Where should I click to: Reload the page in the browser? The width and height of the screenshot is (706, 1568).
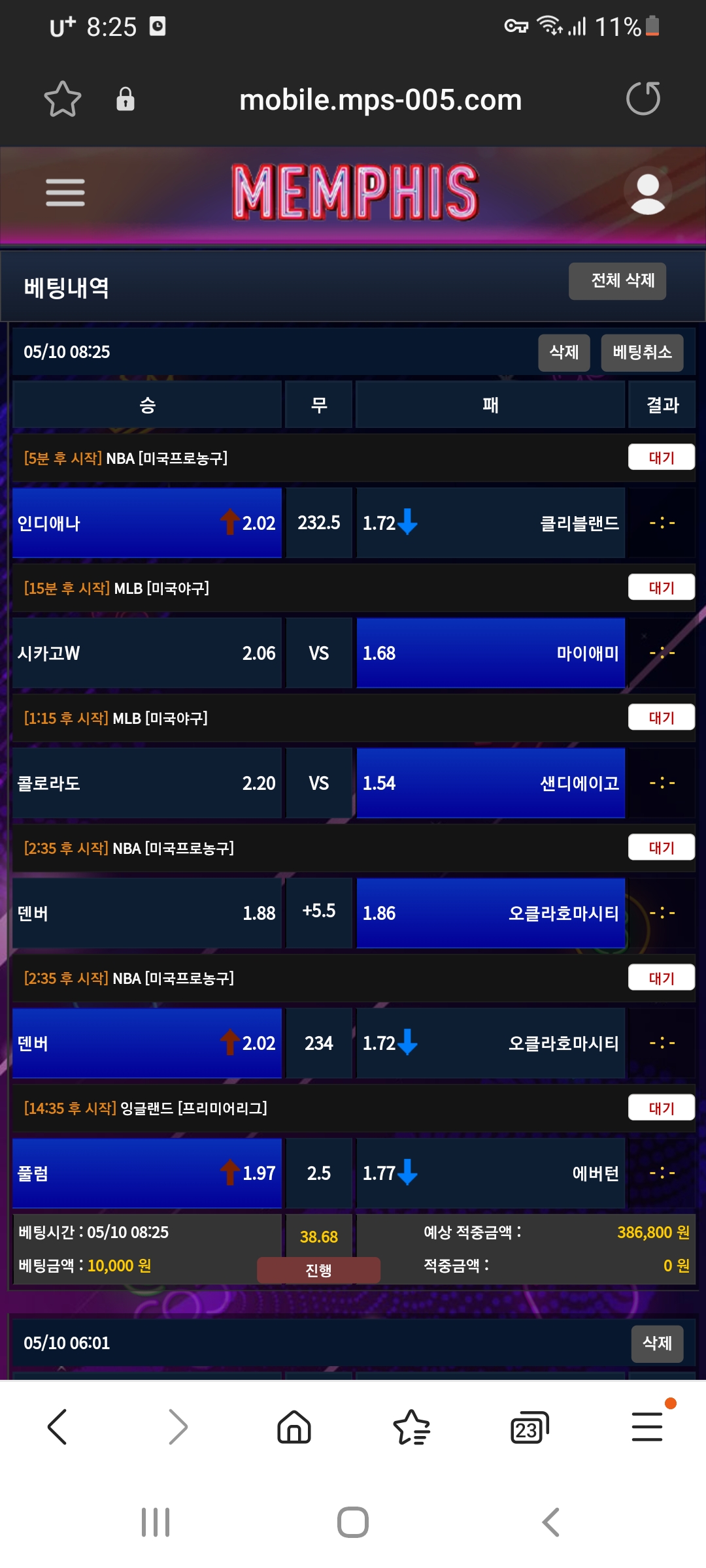click(643, 99)
